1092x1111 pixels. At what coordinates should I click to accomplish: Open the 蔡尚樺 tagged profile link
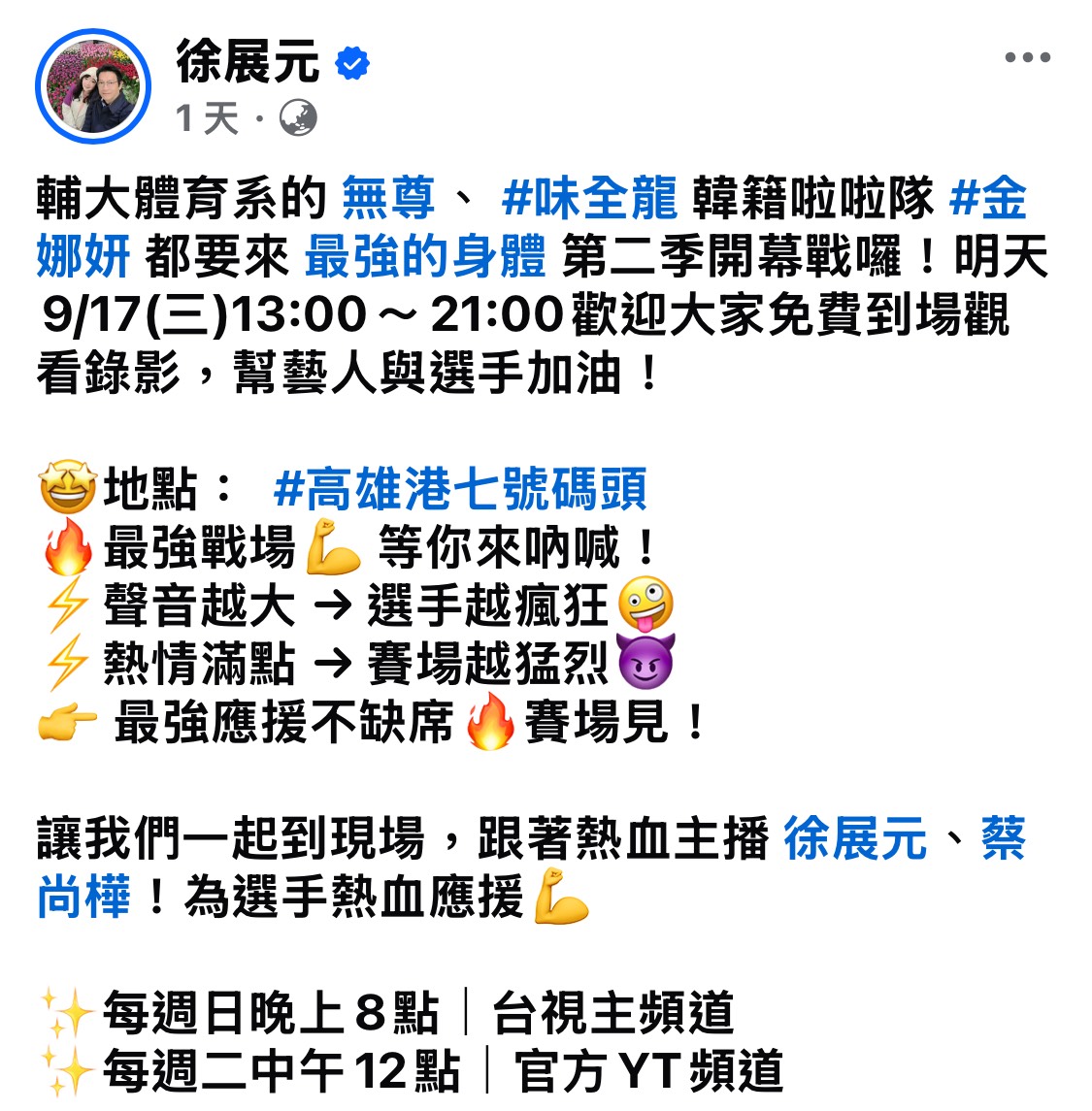pos(83,897)
